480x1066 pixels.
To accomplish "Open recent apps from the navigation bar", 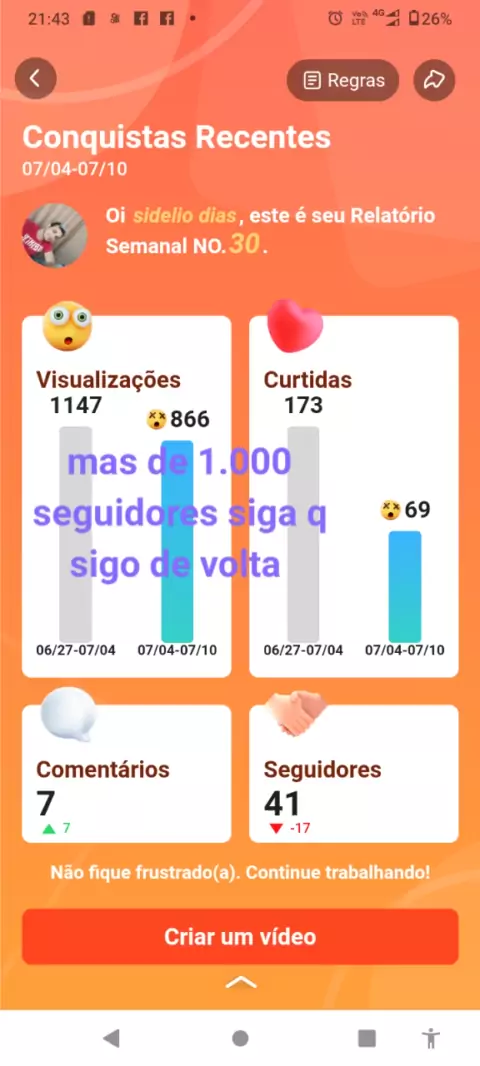I will coord(367,1038).
